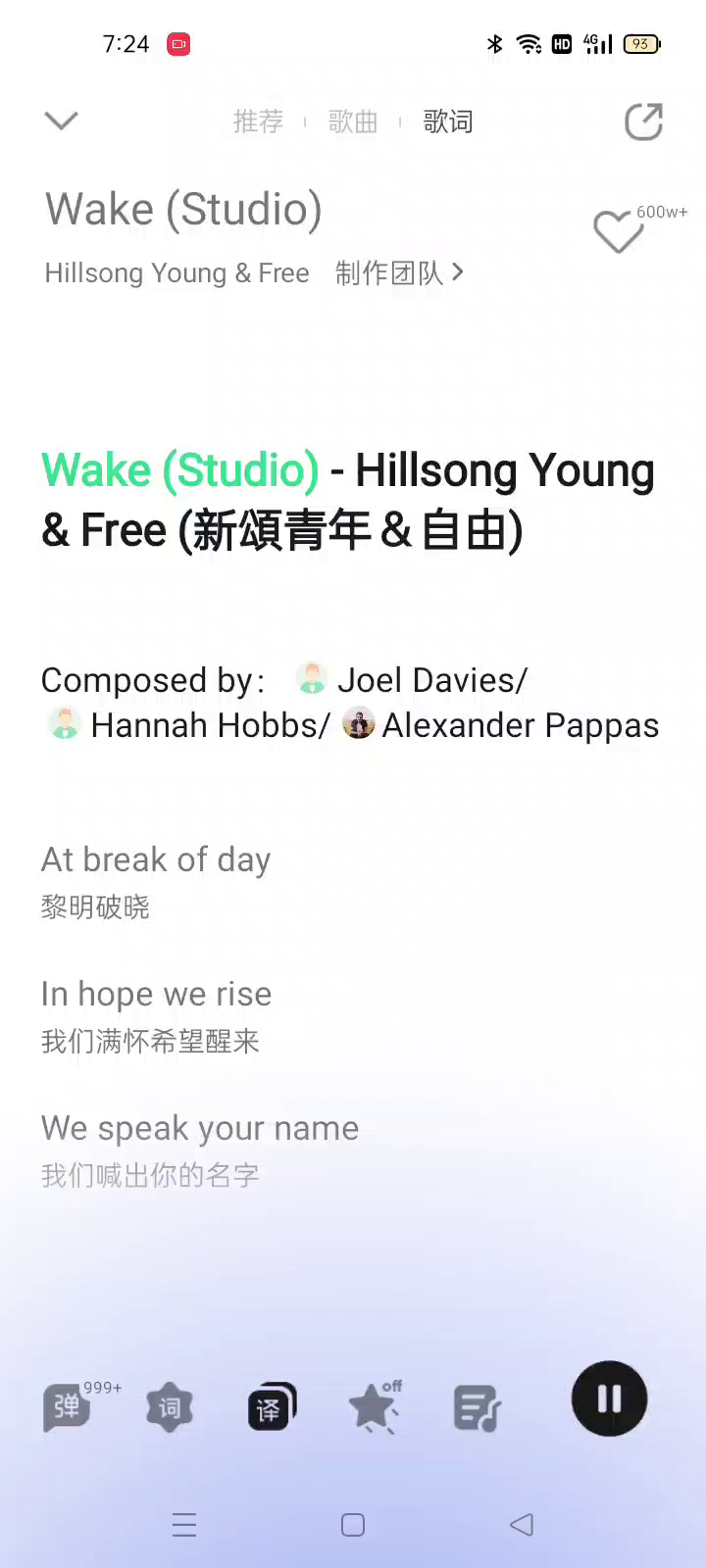The image size is (706, 1568).
Task: Open composer Joel Davies
Action: pyautogui.click(x=431, y=680)
